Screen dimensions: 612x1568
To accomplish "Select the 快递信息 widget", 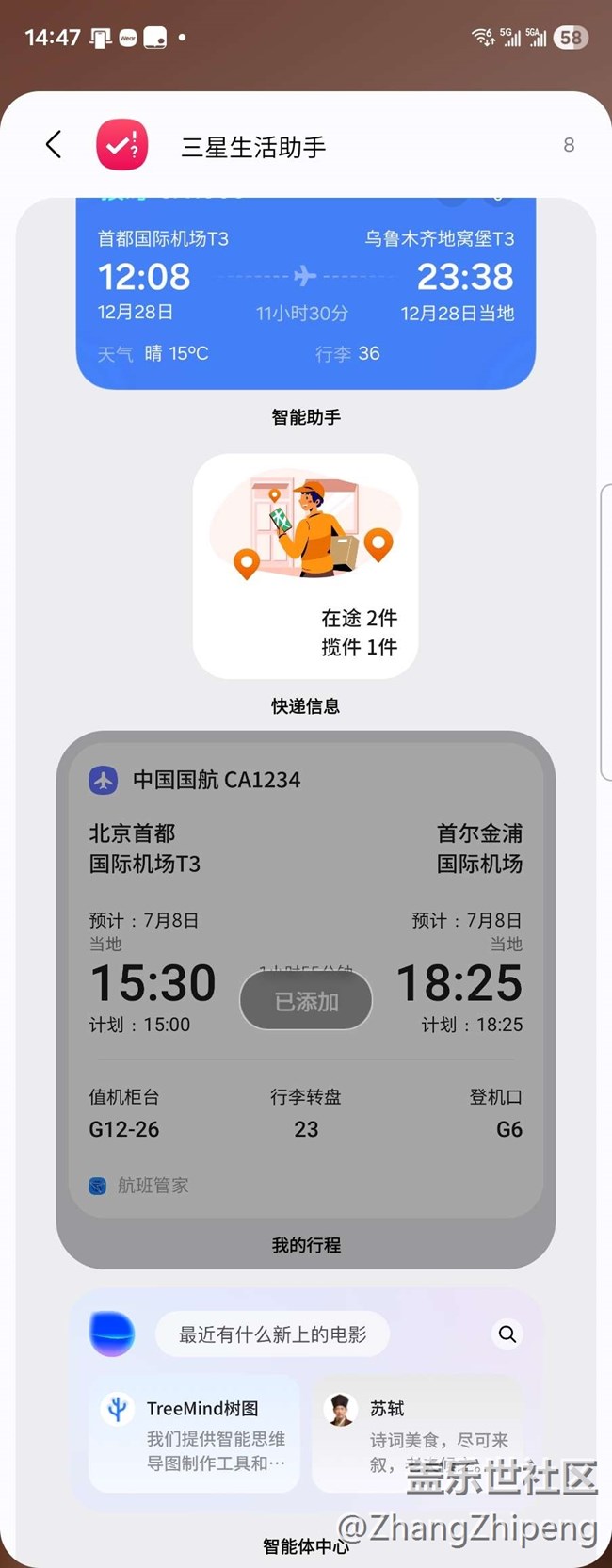I will tap(305, 566).
